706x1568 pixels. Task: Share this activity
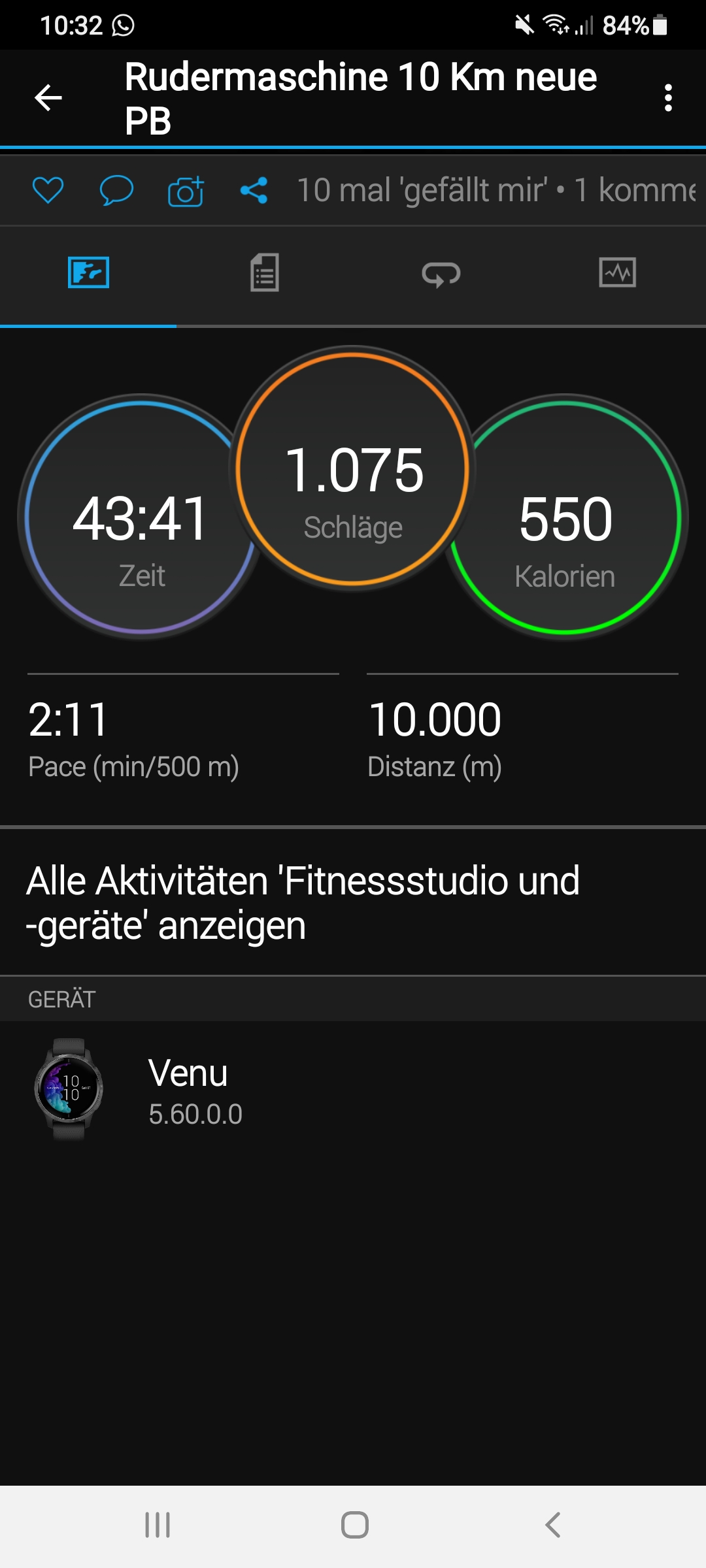click(254, 191)
